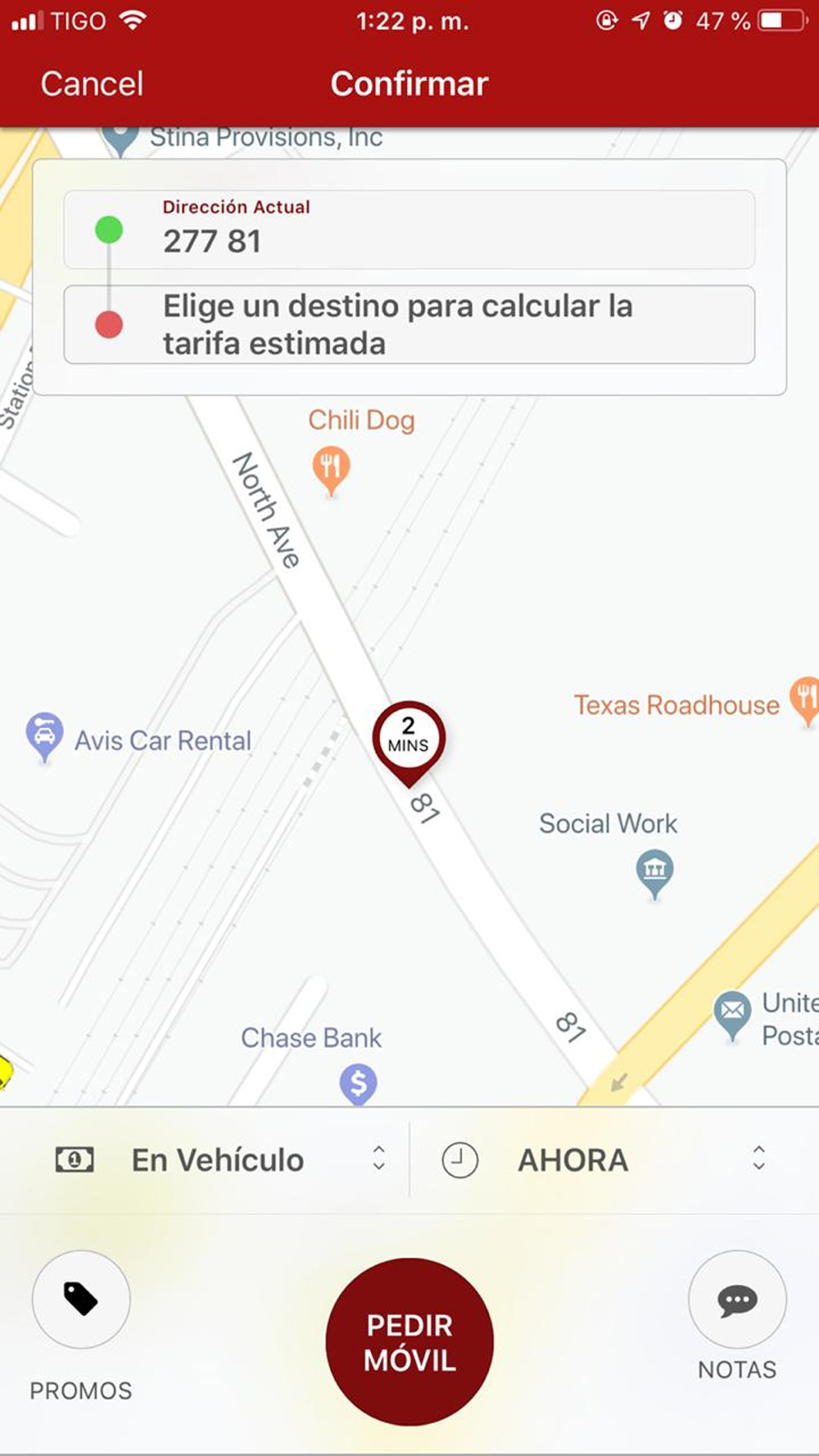819x1456 pixels.
Task: Open the En Vehículo payment selector
Action: click(219, 1160)
